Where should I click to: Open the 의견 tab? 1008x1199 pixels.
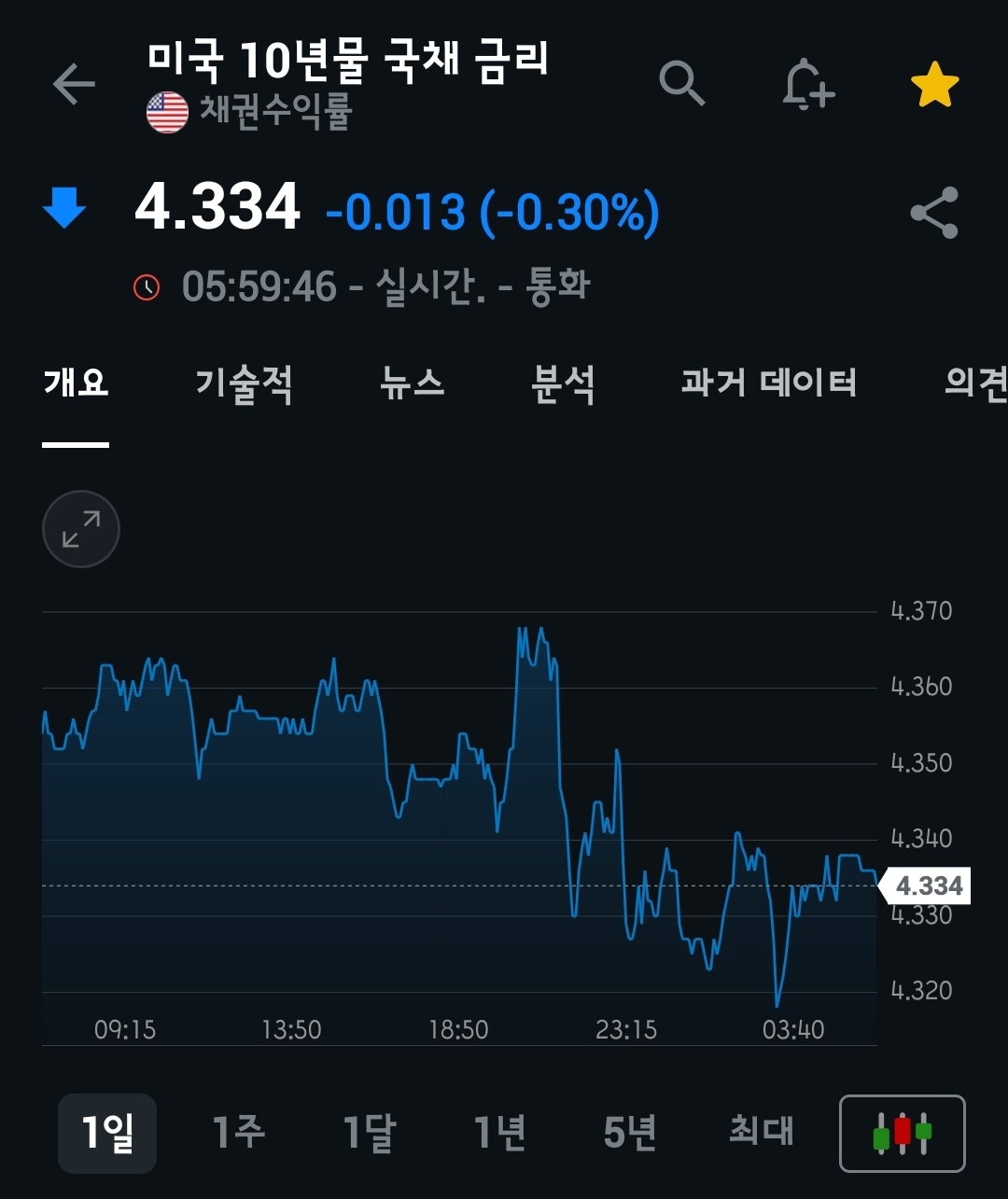(x=974, y=383)
